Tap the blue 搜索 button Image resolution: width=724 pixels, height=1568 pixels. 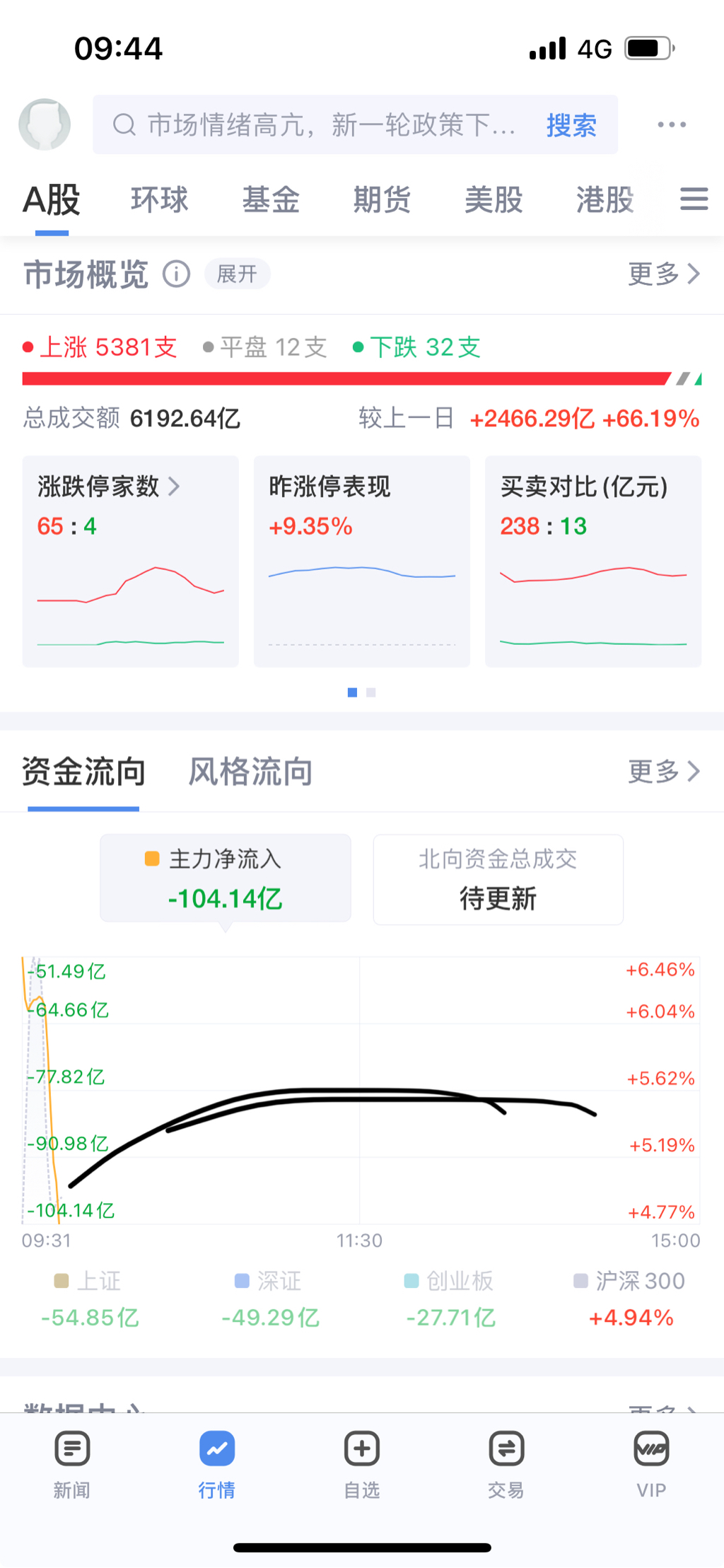[571, 125]
